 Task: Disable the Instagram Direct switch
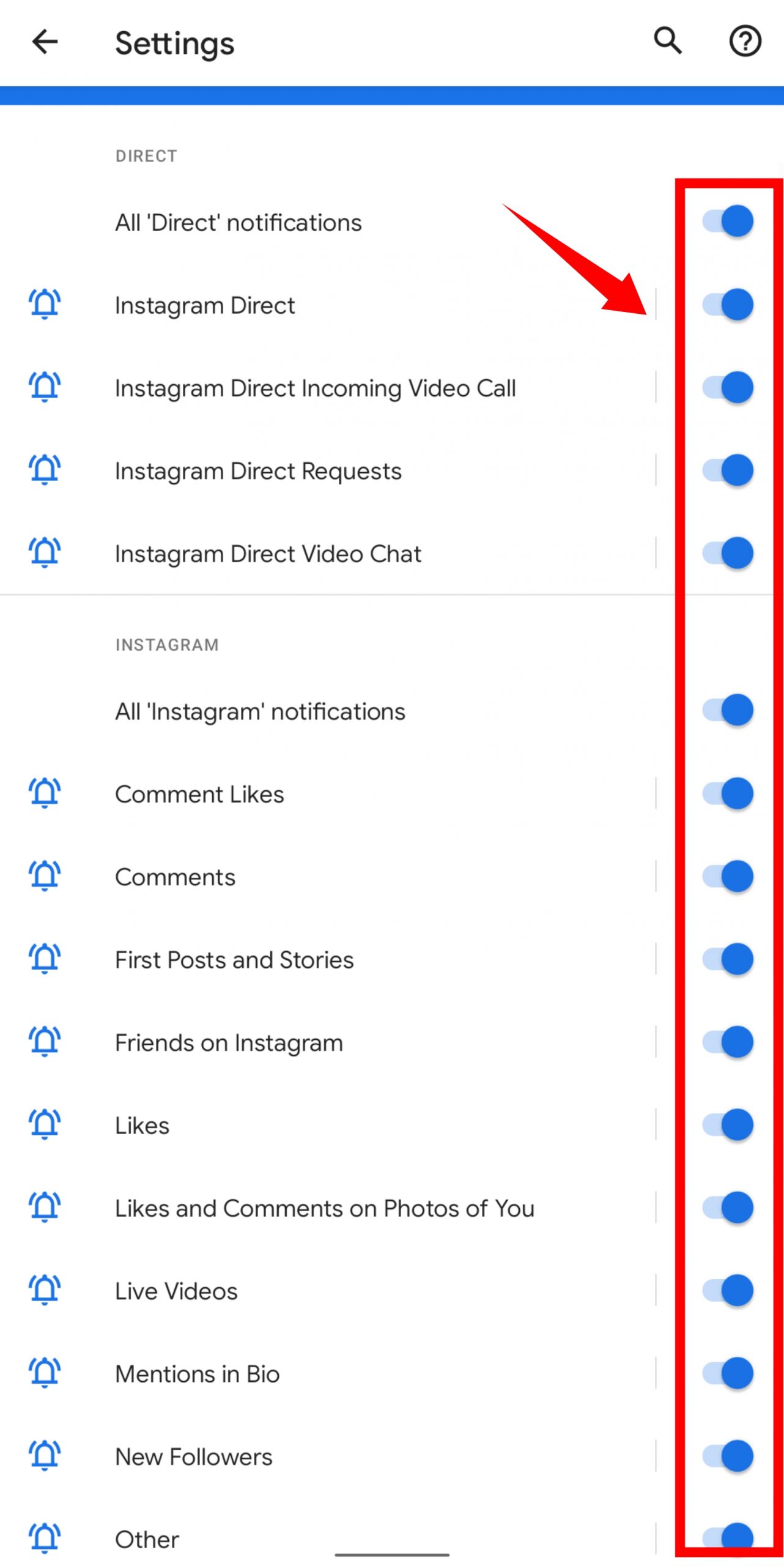point(727,305)
